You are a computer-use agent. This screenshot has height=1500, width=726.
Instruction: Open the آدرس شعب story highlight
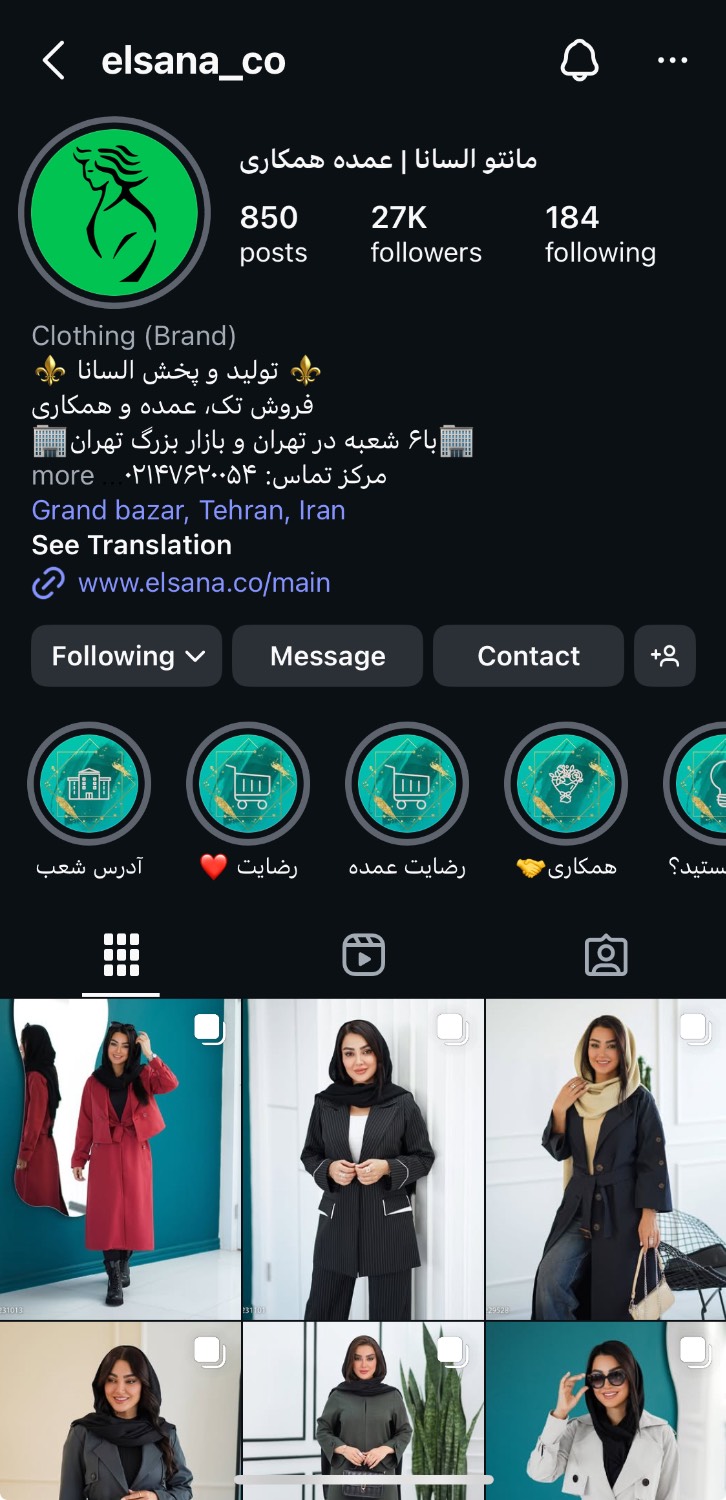coord(89,784)
